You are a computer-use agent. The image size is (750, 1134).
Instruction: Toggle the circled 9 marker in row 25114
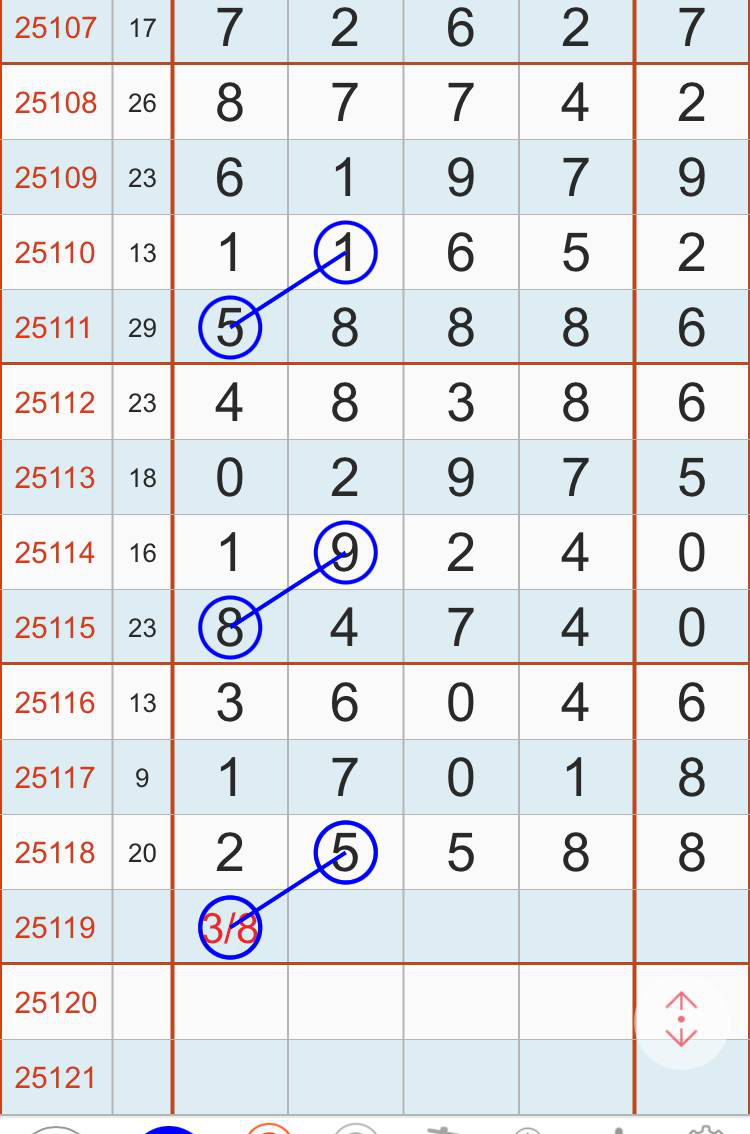tap(345, 551)
